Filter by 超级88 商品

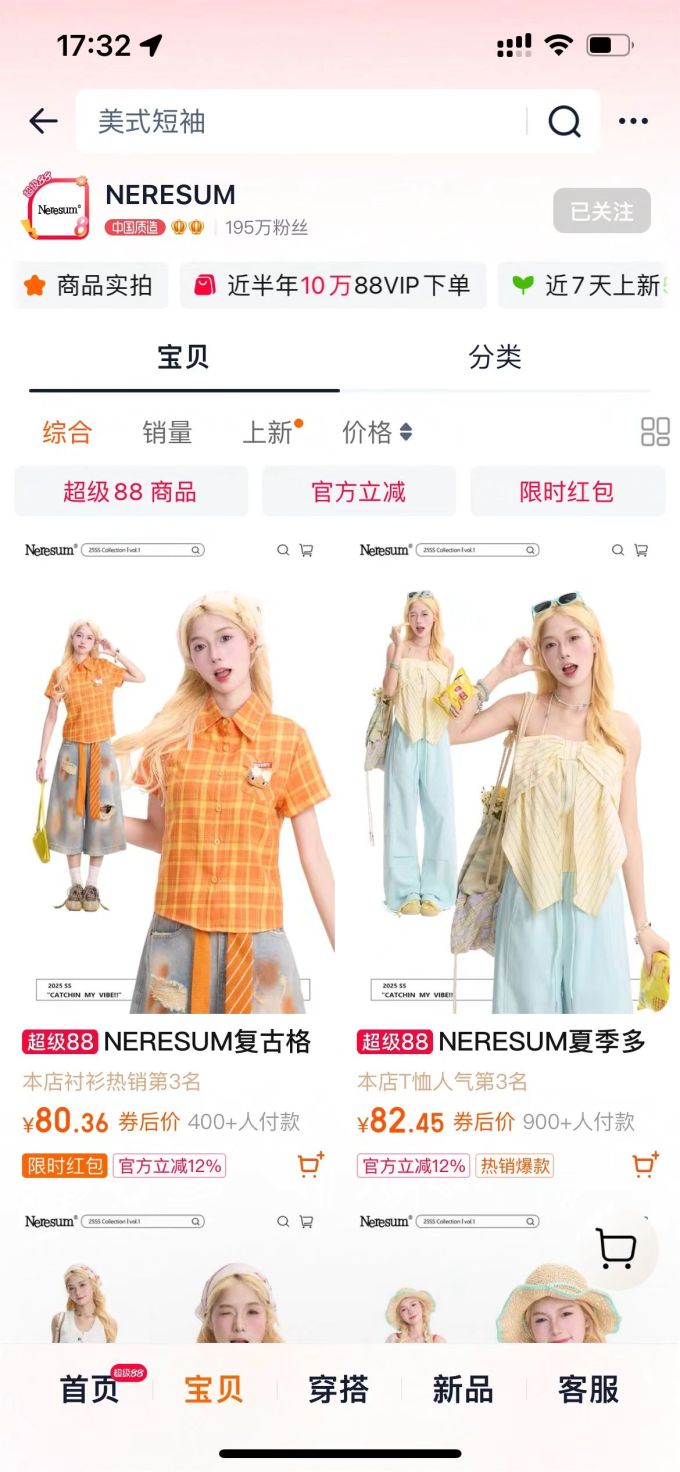coord(130,491)
